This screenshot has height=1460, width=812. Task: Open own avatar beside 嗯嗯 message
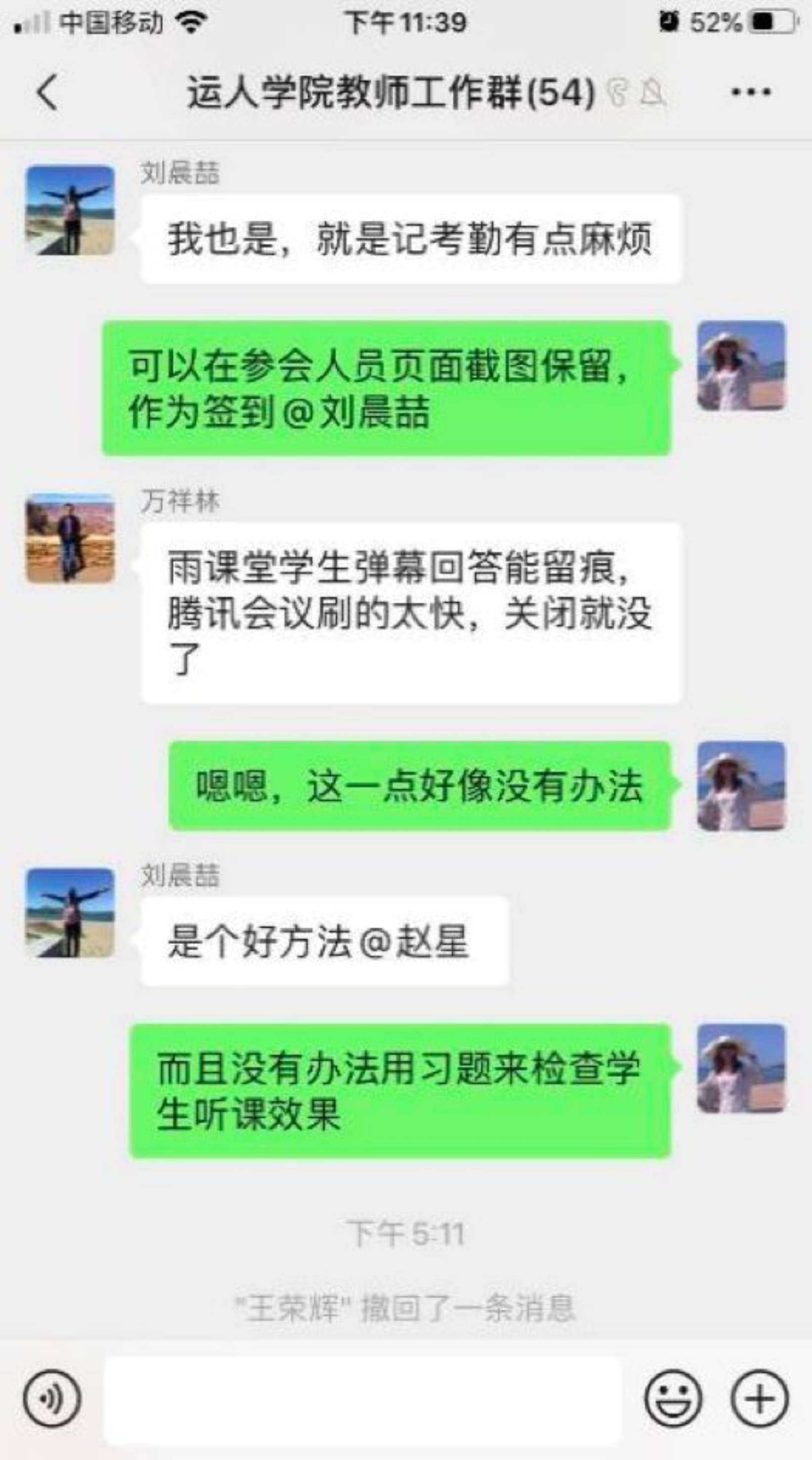(x=741, y=786)
